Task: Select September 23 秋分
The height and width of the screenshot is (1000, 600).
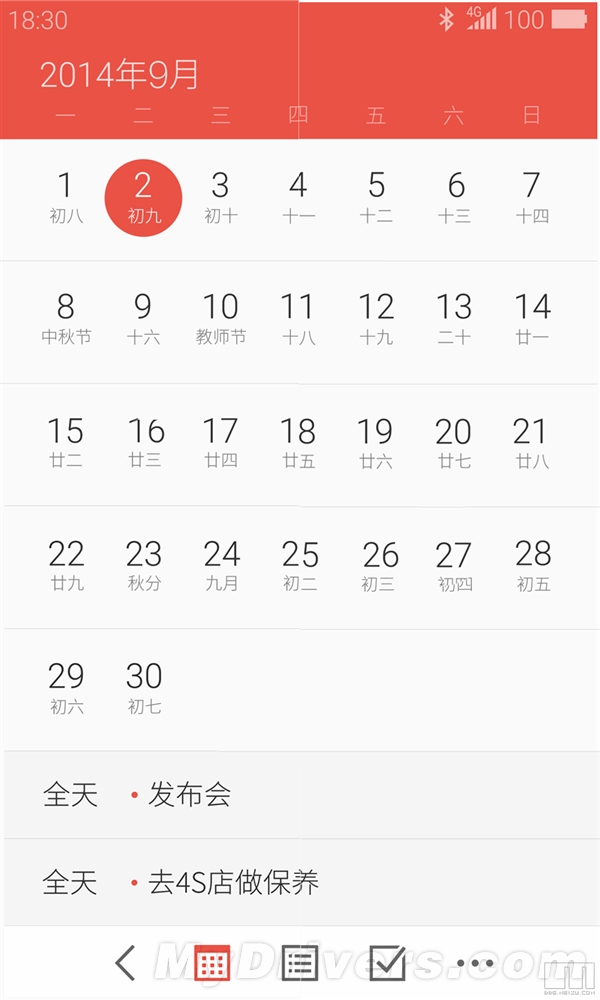Action: pos(144,566)
